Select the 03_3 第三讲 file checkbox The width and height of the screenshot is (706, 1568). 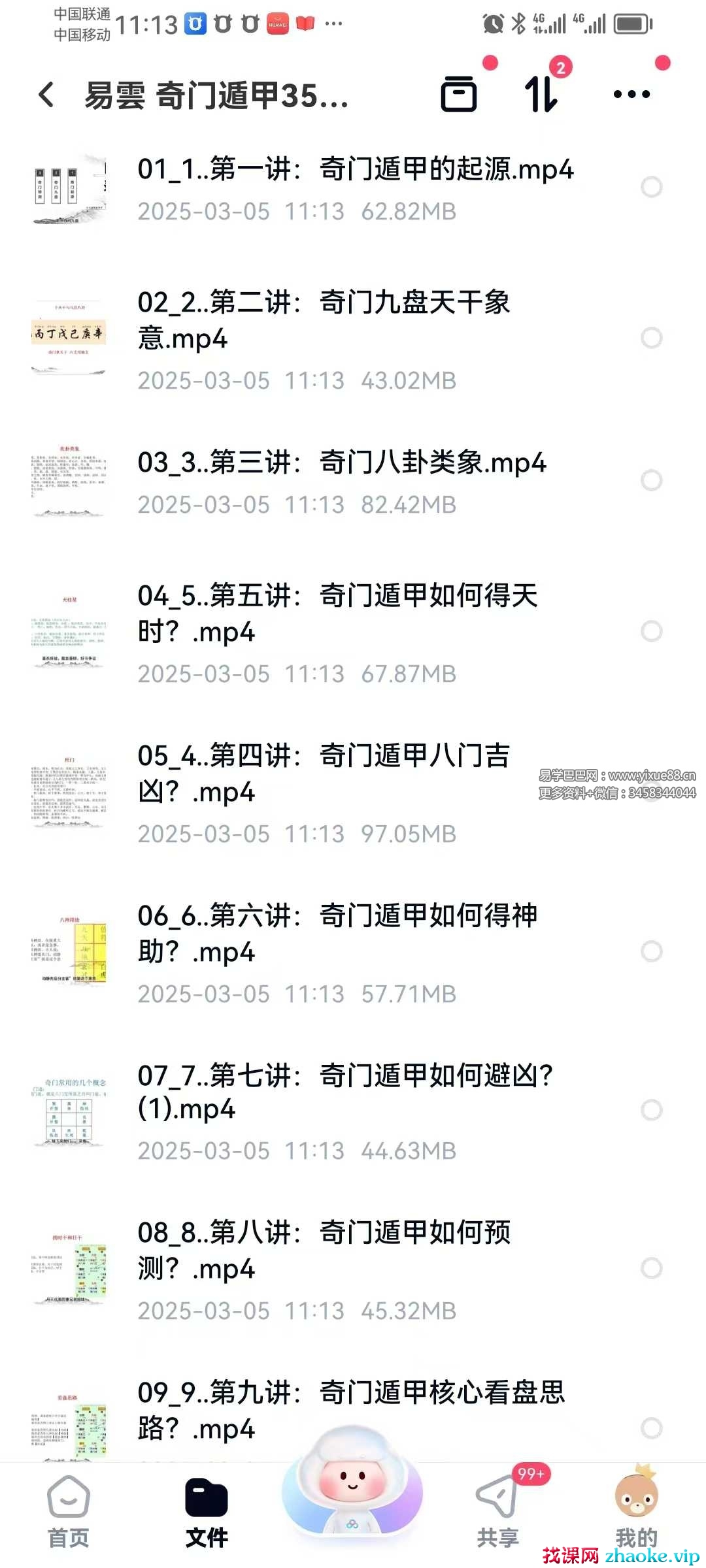click(x=652, y=480)
